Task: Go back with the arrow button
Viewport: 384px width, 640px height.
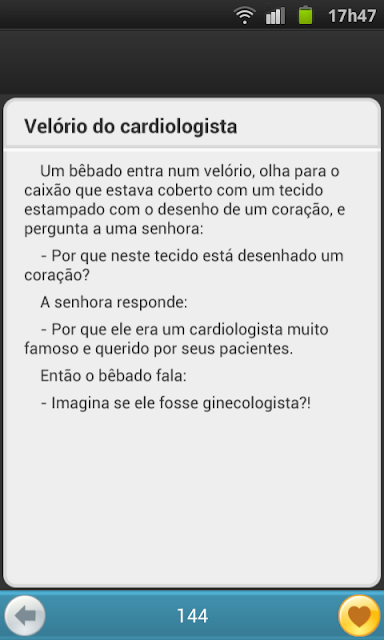Action: 24,616
